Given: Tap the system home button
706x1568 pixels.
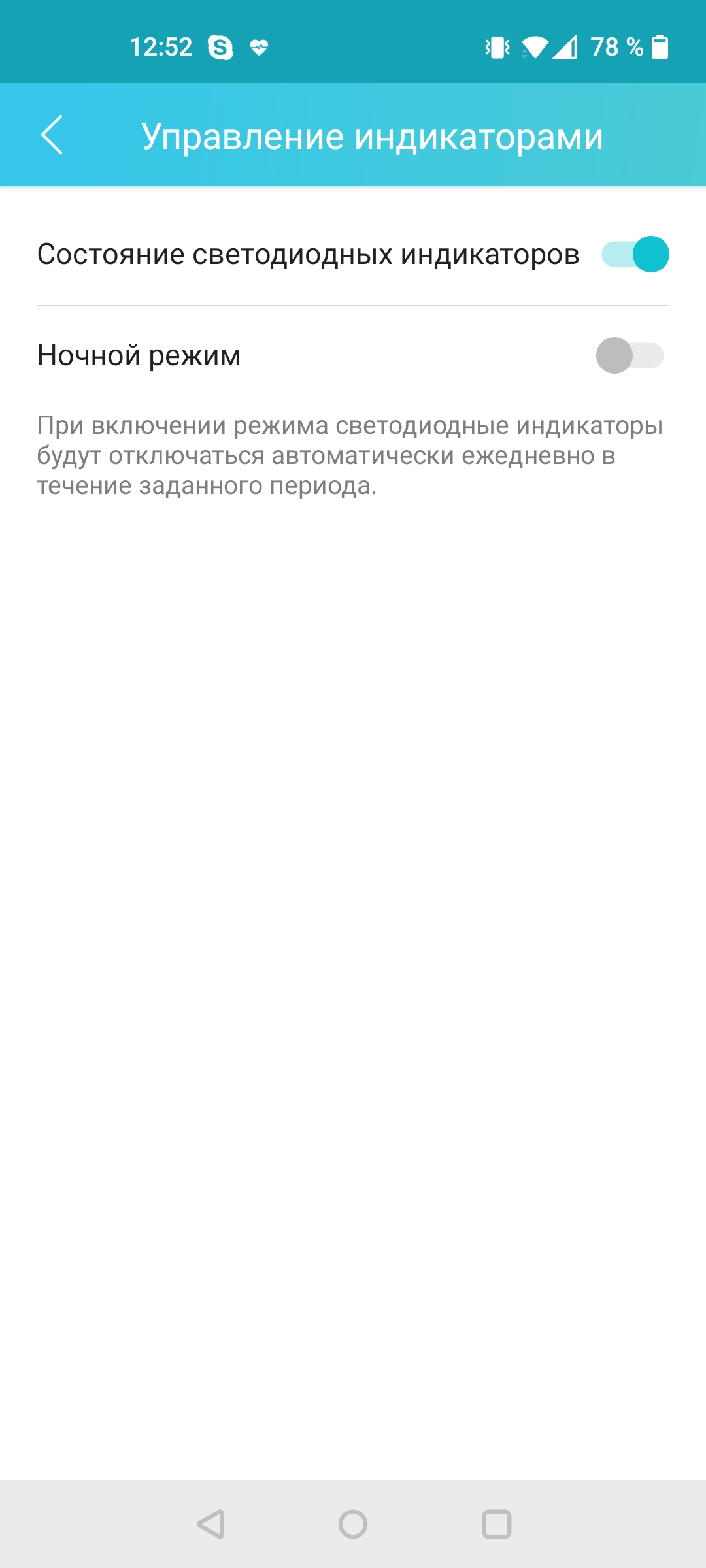Looking at the screenshot, I should [353, 1524].
